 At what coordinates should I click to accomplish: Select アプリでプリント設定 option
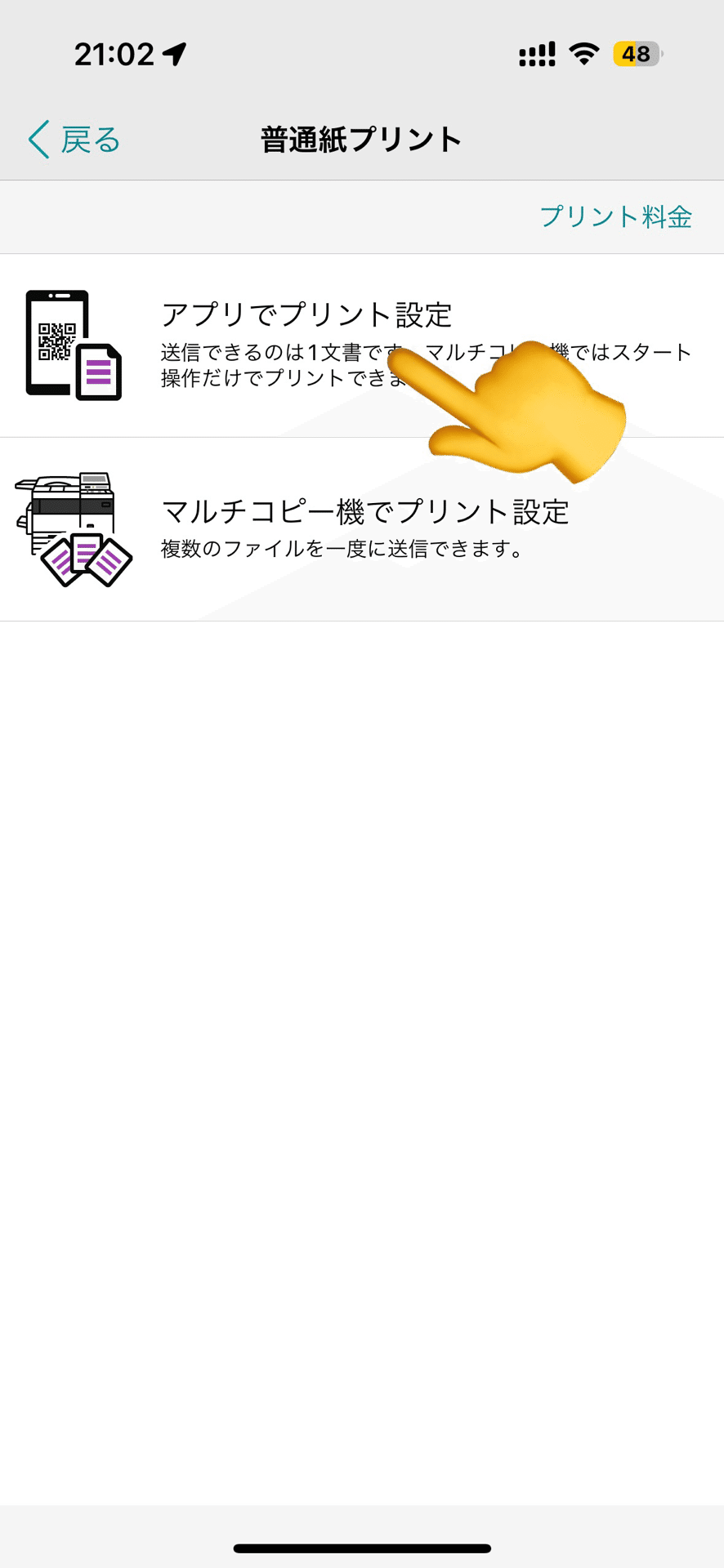362,345
